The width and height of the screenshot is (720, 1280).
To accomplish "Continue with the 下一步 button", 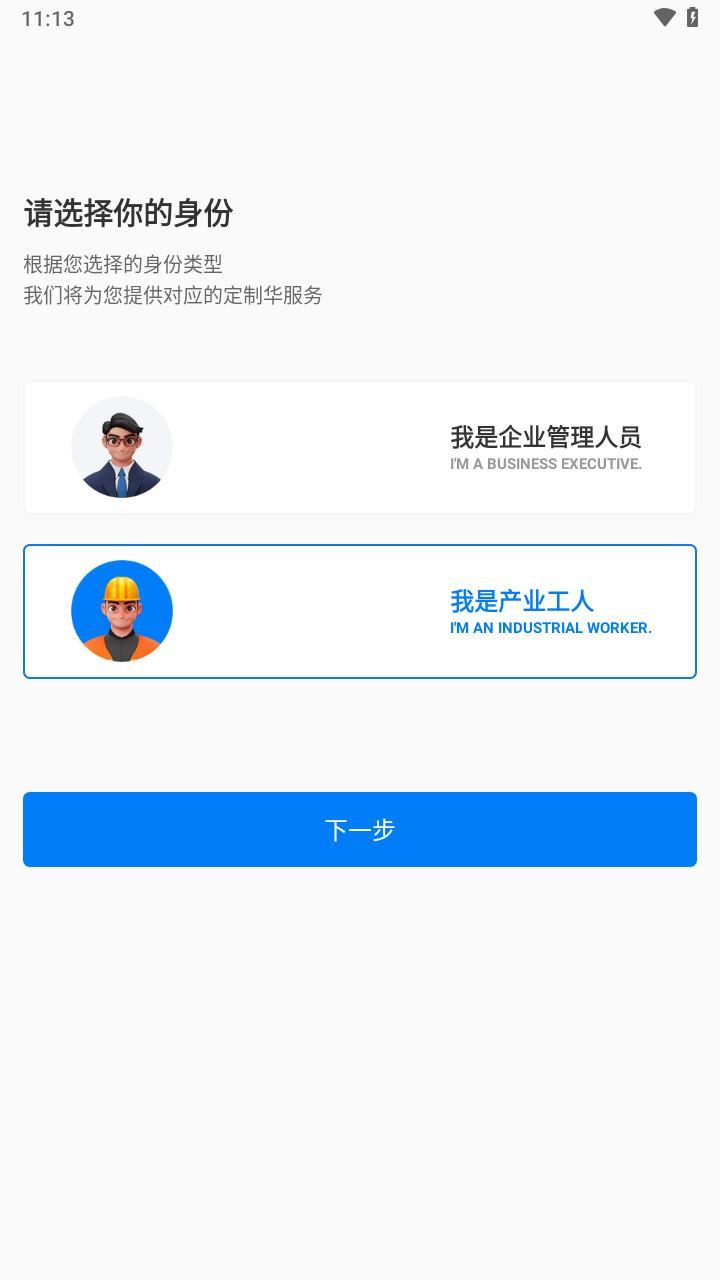I will coord(360,830).
